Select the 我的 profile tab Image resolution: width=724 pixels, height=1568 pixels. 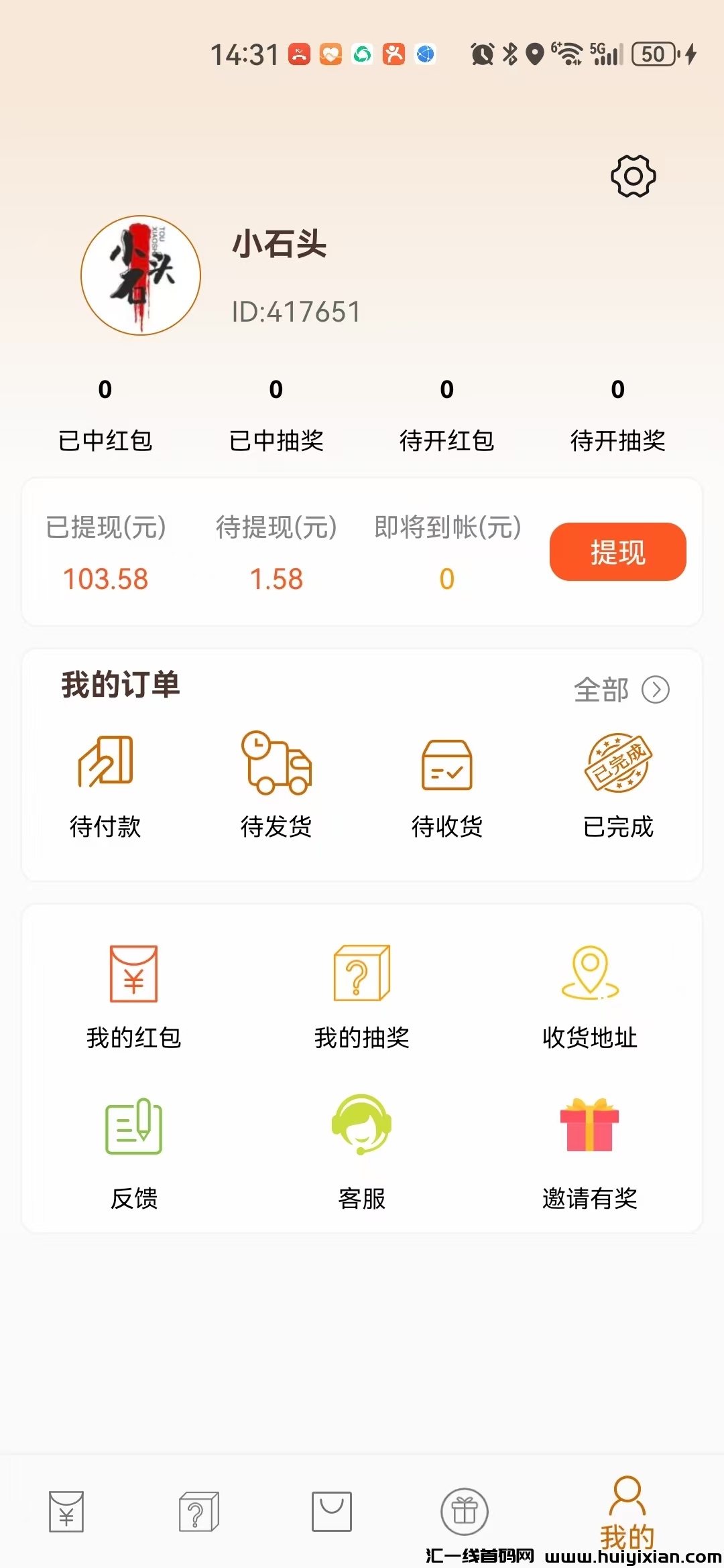627,1512
